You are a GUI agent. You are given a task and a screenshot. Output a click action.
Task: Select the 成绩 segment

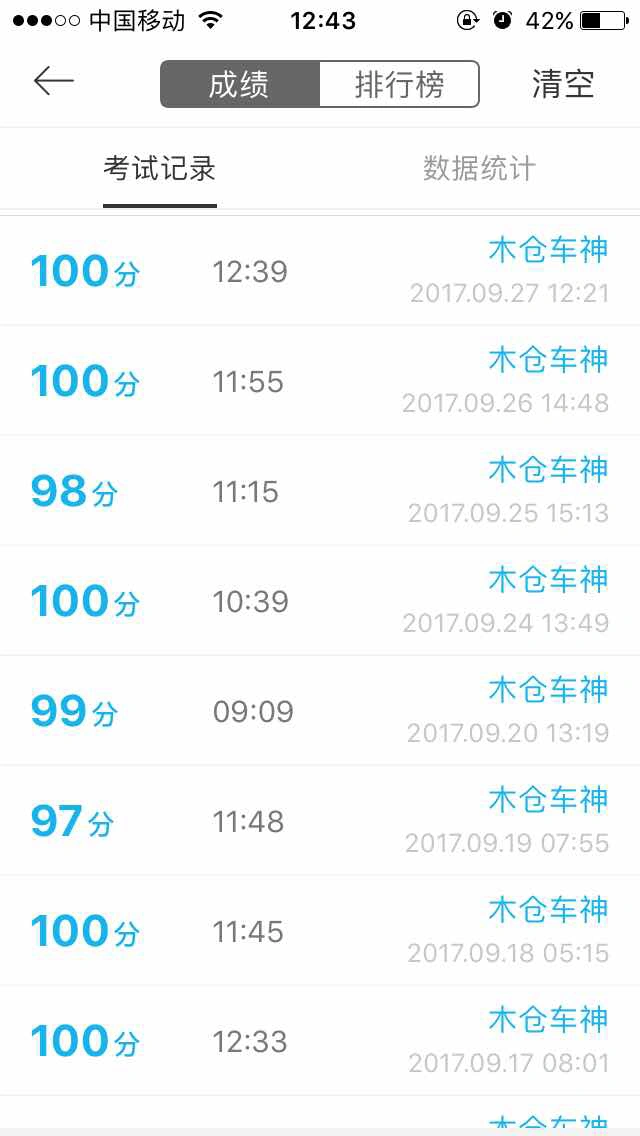pos(240,84)
